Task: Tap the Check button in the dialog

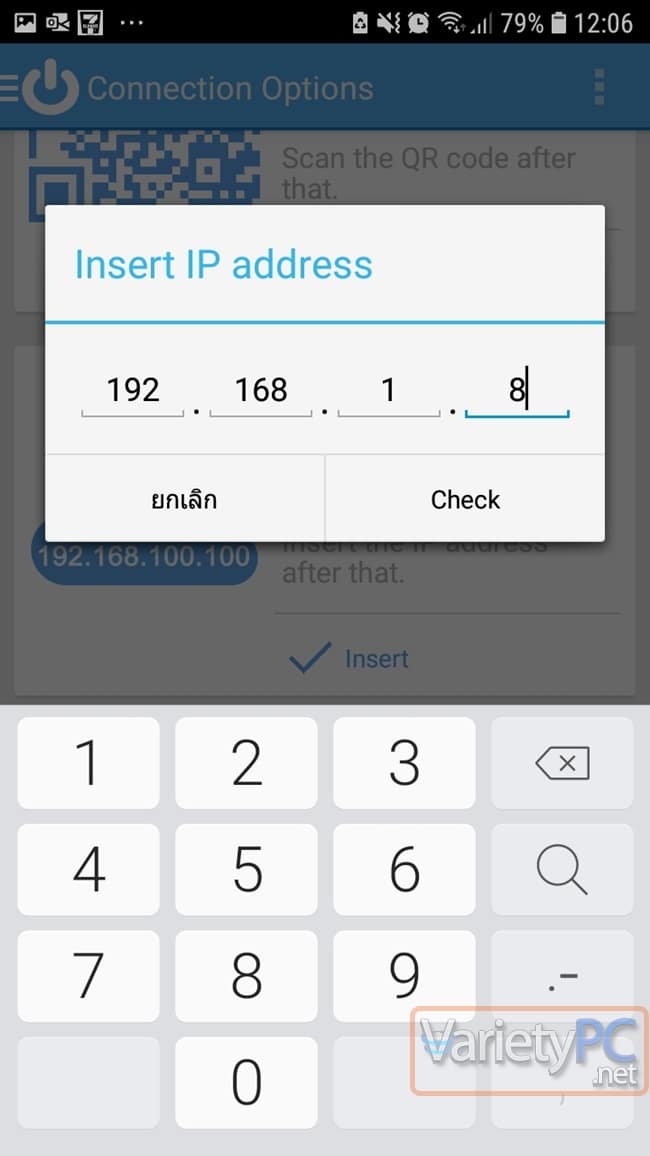Action: [x=465, y=499]
